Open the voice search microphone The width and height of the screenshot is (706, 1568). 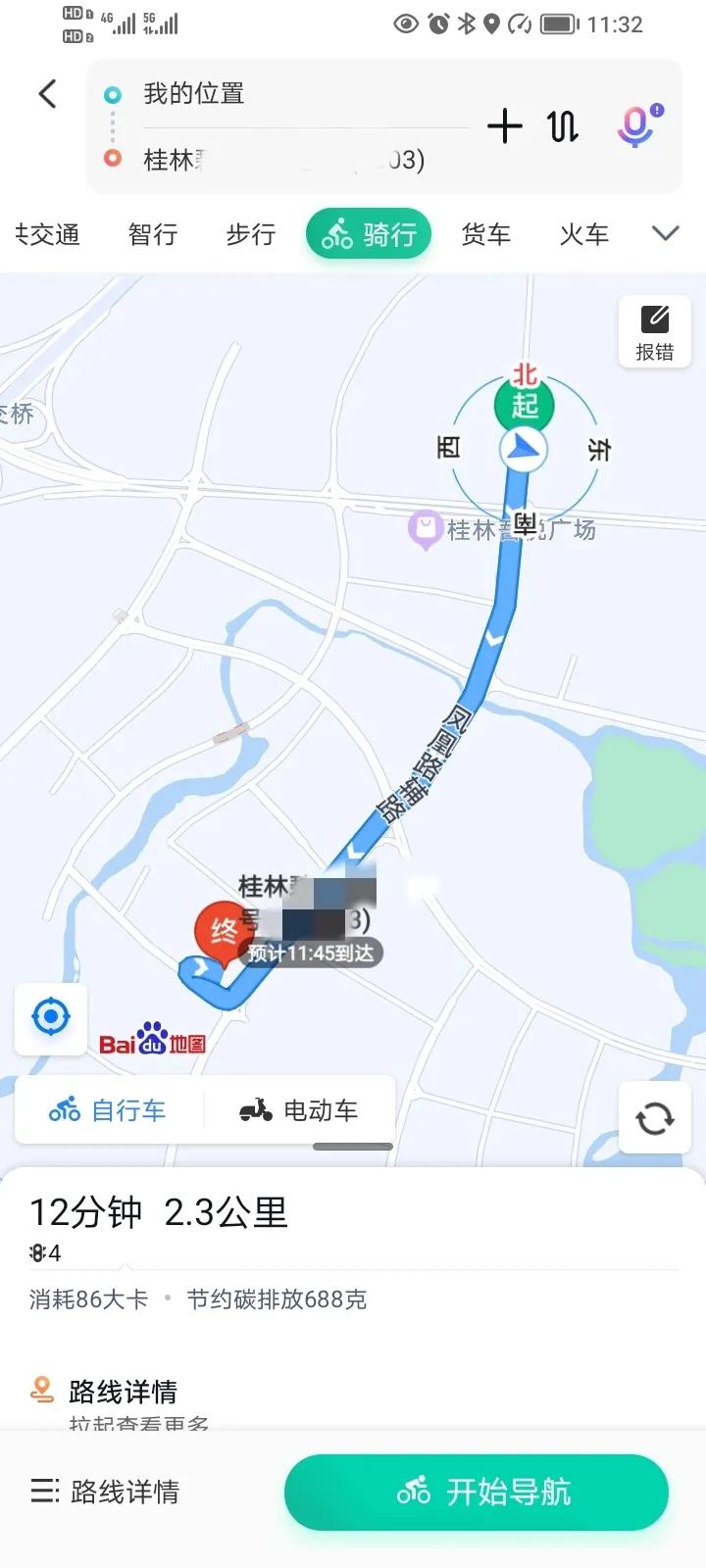(x=634, y=125)
